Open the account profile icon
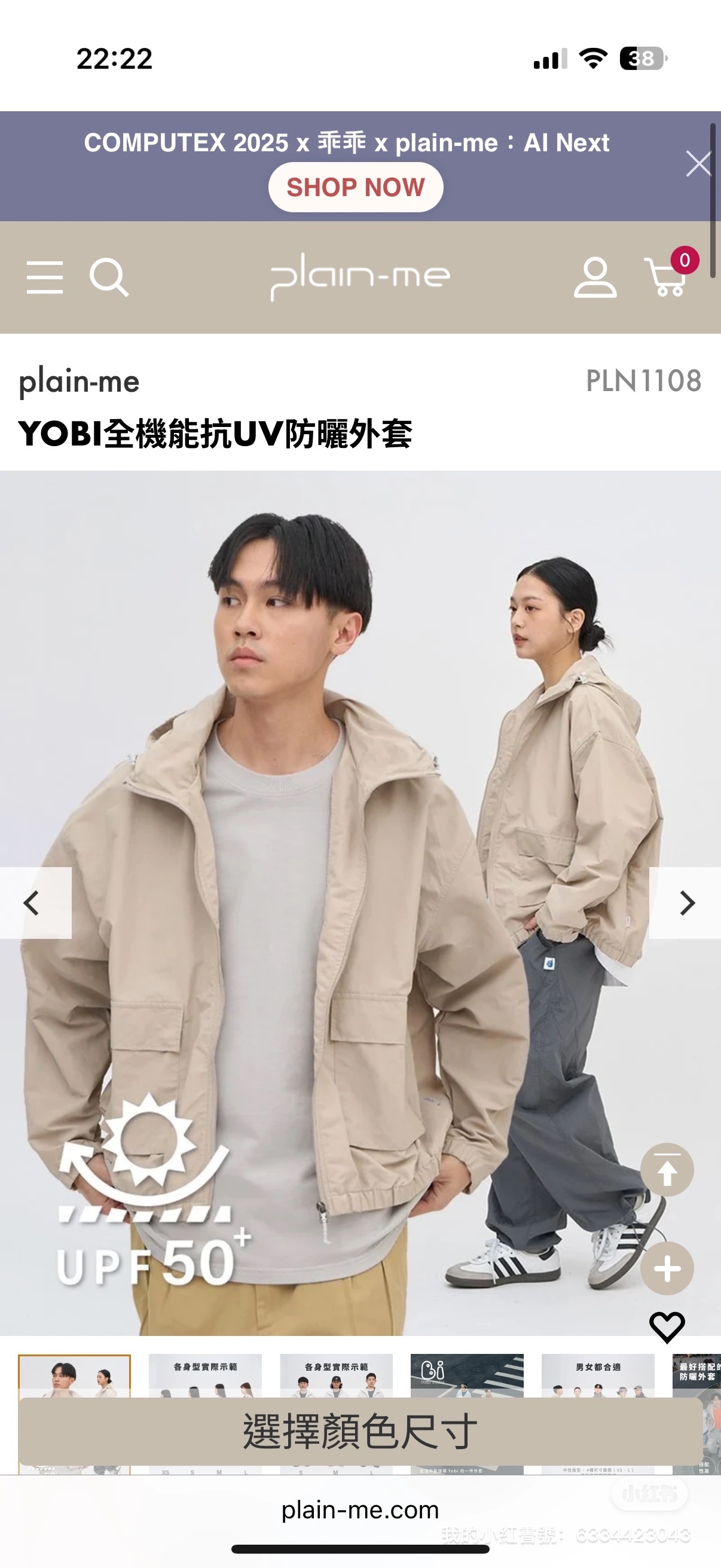721x1568 pixels. coord(594,277)
